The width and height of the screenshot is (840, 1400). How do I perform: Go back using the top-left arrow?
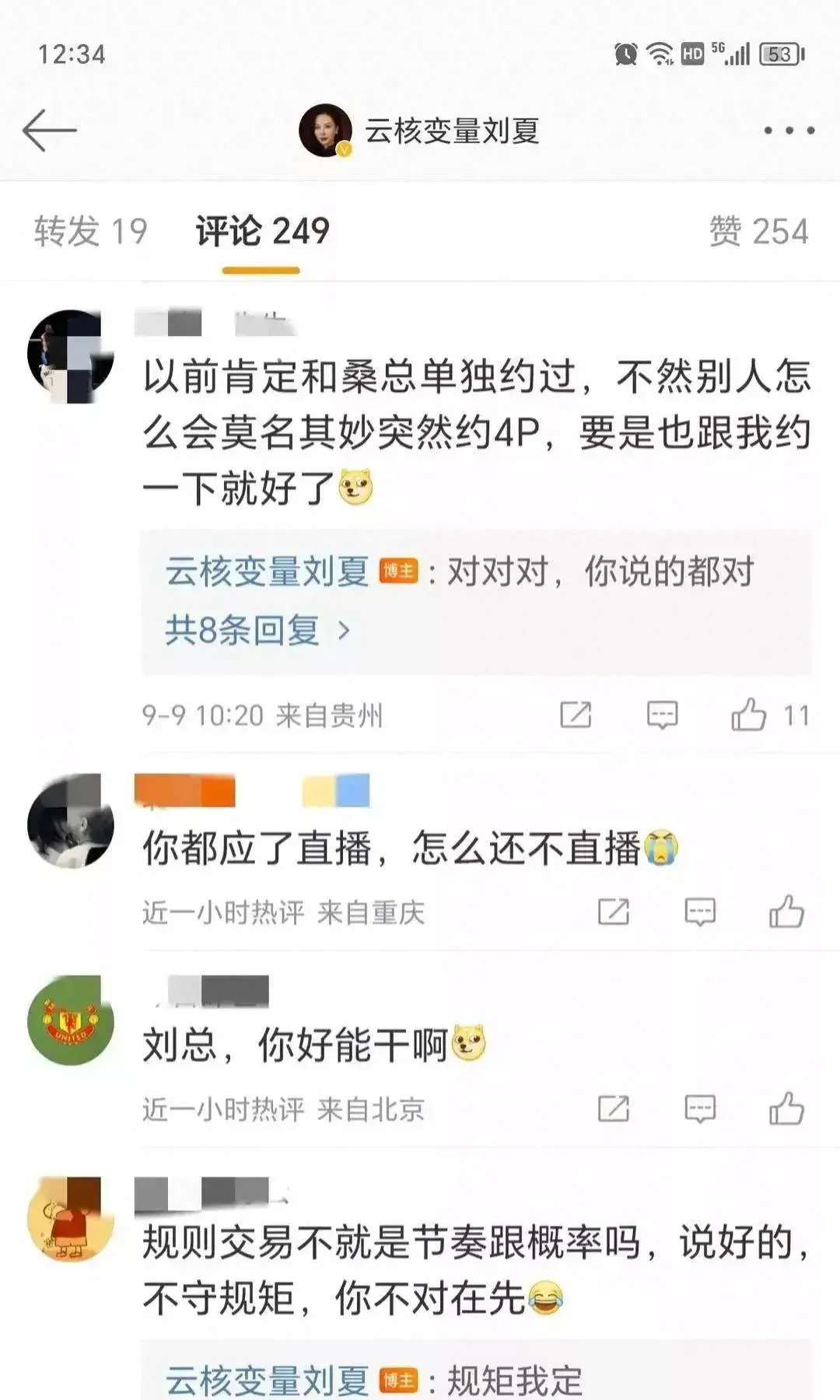(49, 130)
